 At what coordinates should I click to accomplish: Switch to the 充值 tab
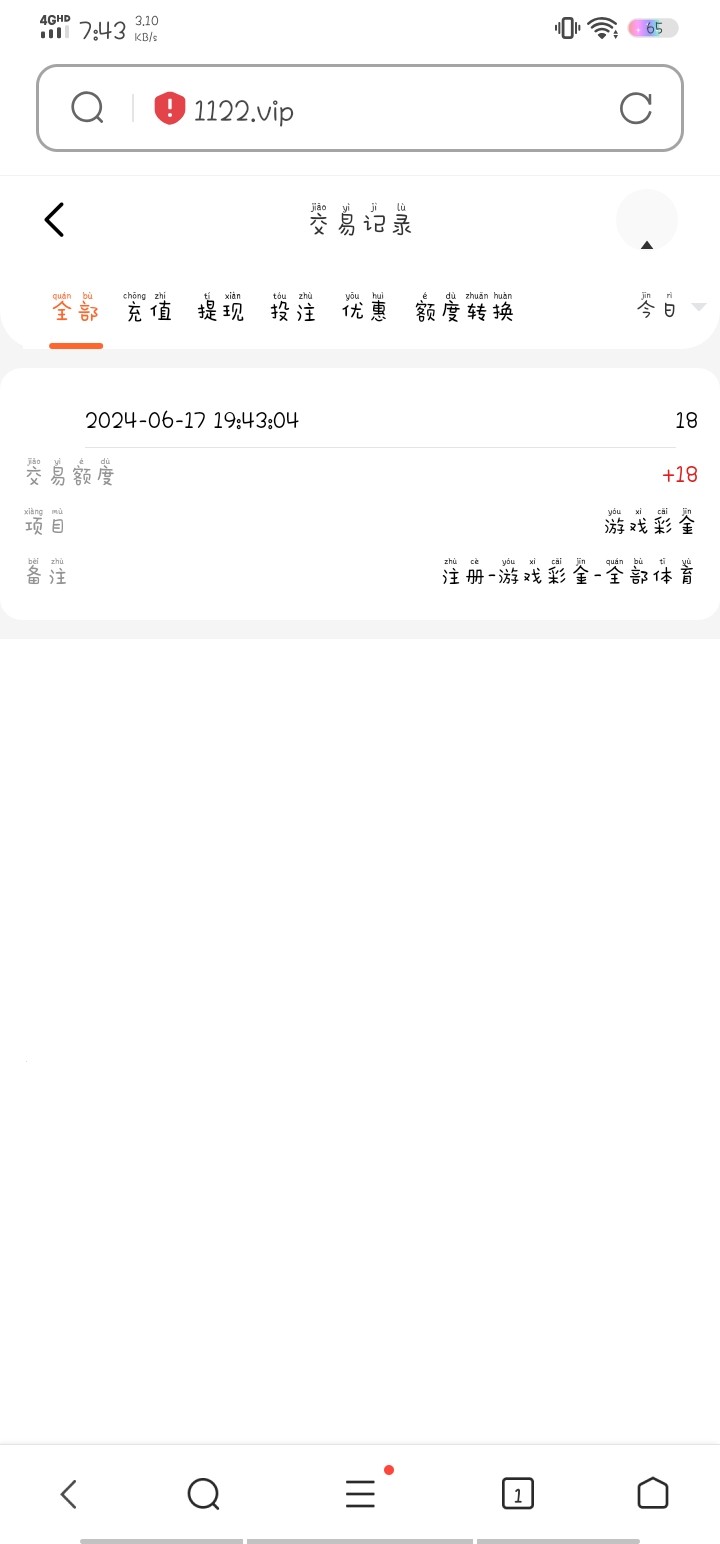(x=149, y=310)
